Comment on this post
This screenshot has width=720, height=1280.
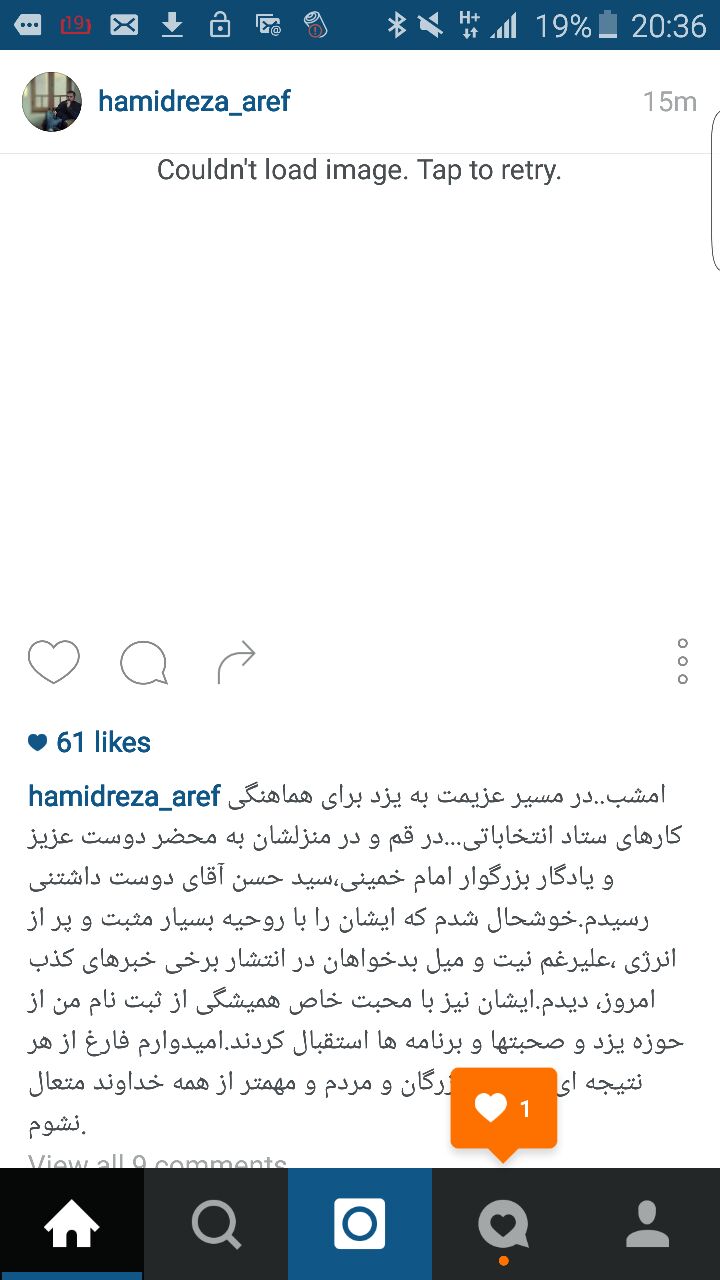click(143, 662)
